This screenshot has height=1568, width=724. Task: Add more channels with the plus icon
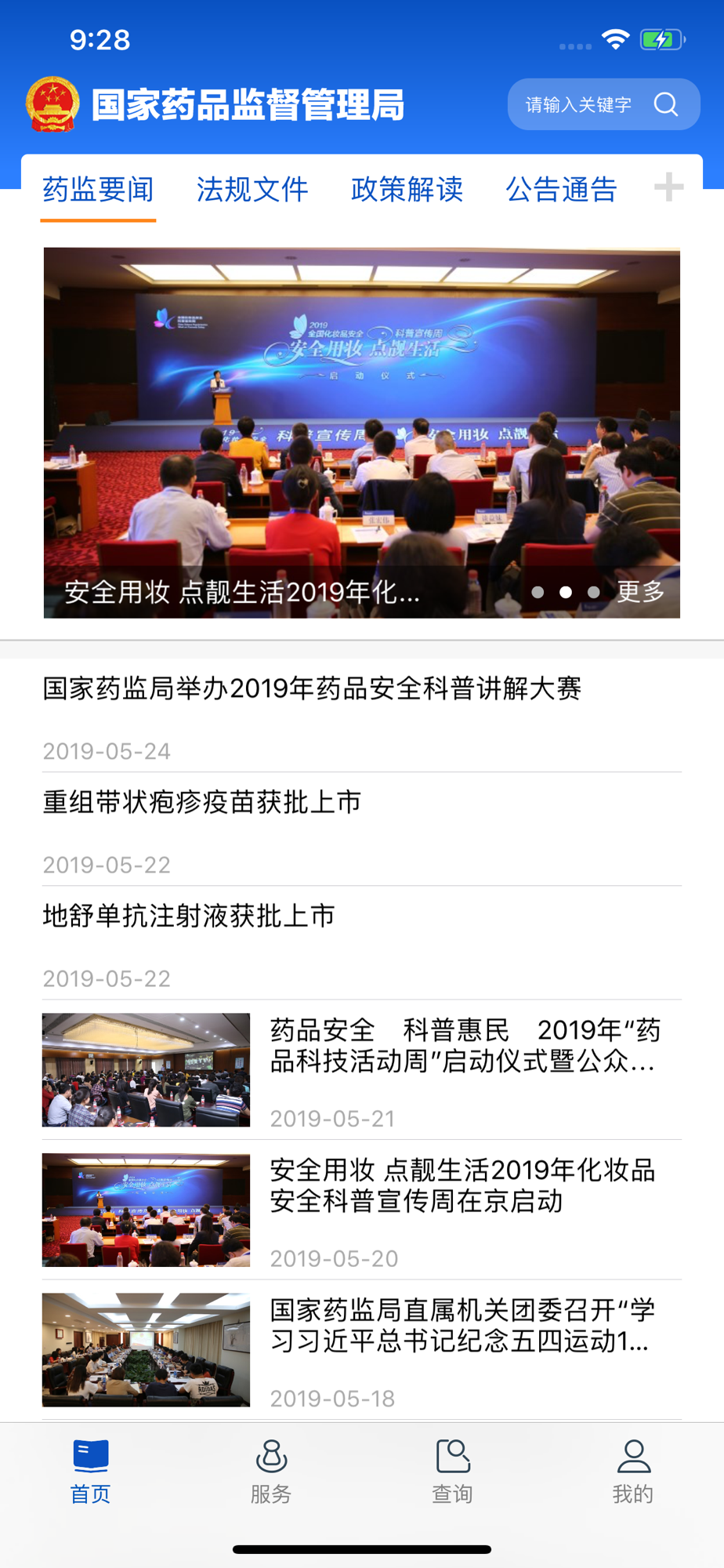[x=668, y=187]
